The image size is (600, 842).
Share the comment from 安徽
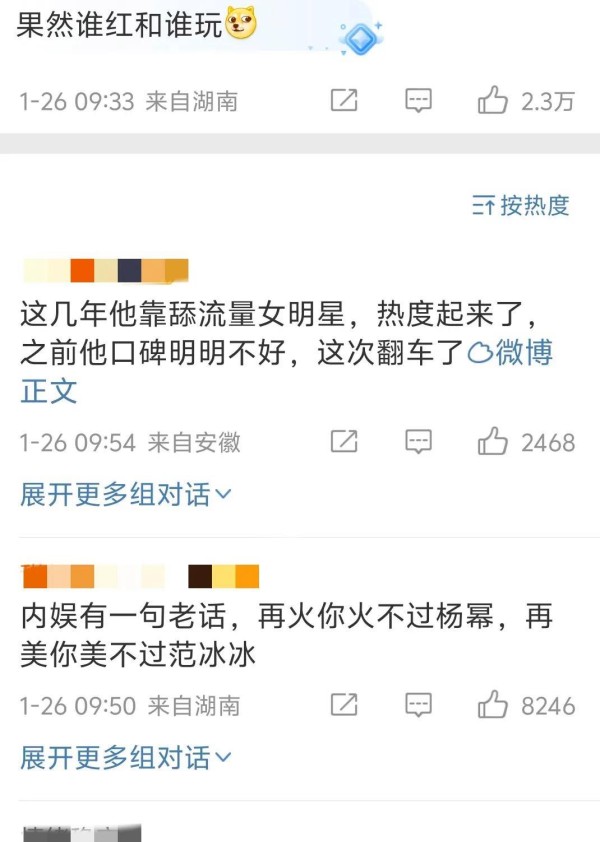click(x=344, y=441)
